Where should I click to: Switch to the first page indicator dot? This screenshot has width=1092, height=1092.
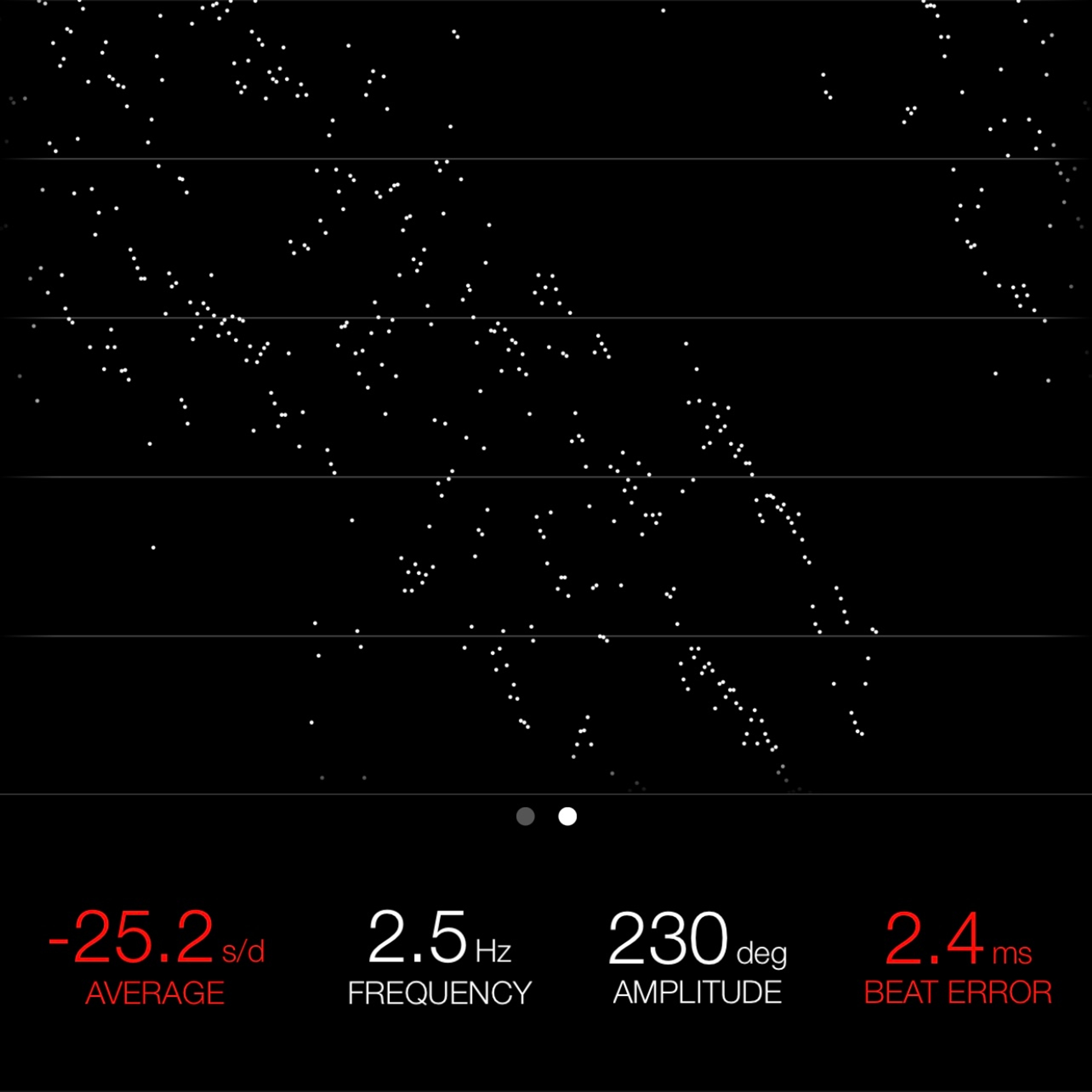coord(526,816)
